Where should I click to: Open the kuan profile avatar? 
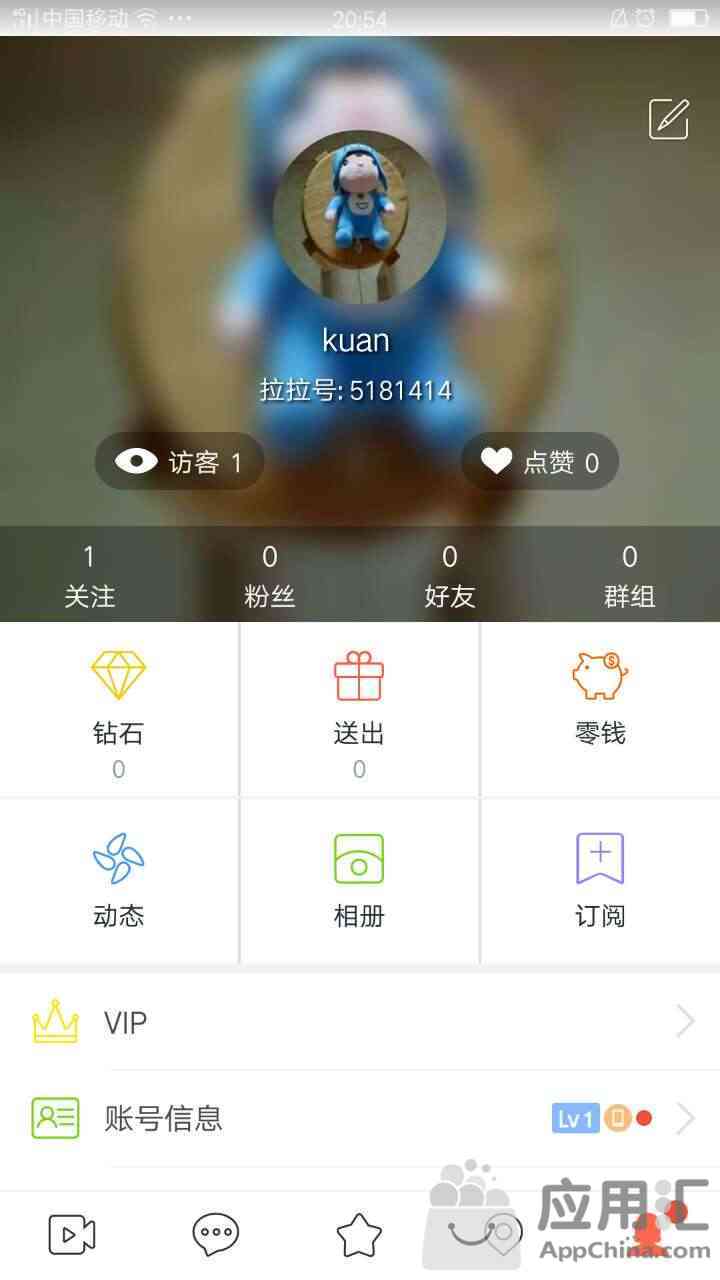tap(359, 215)
